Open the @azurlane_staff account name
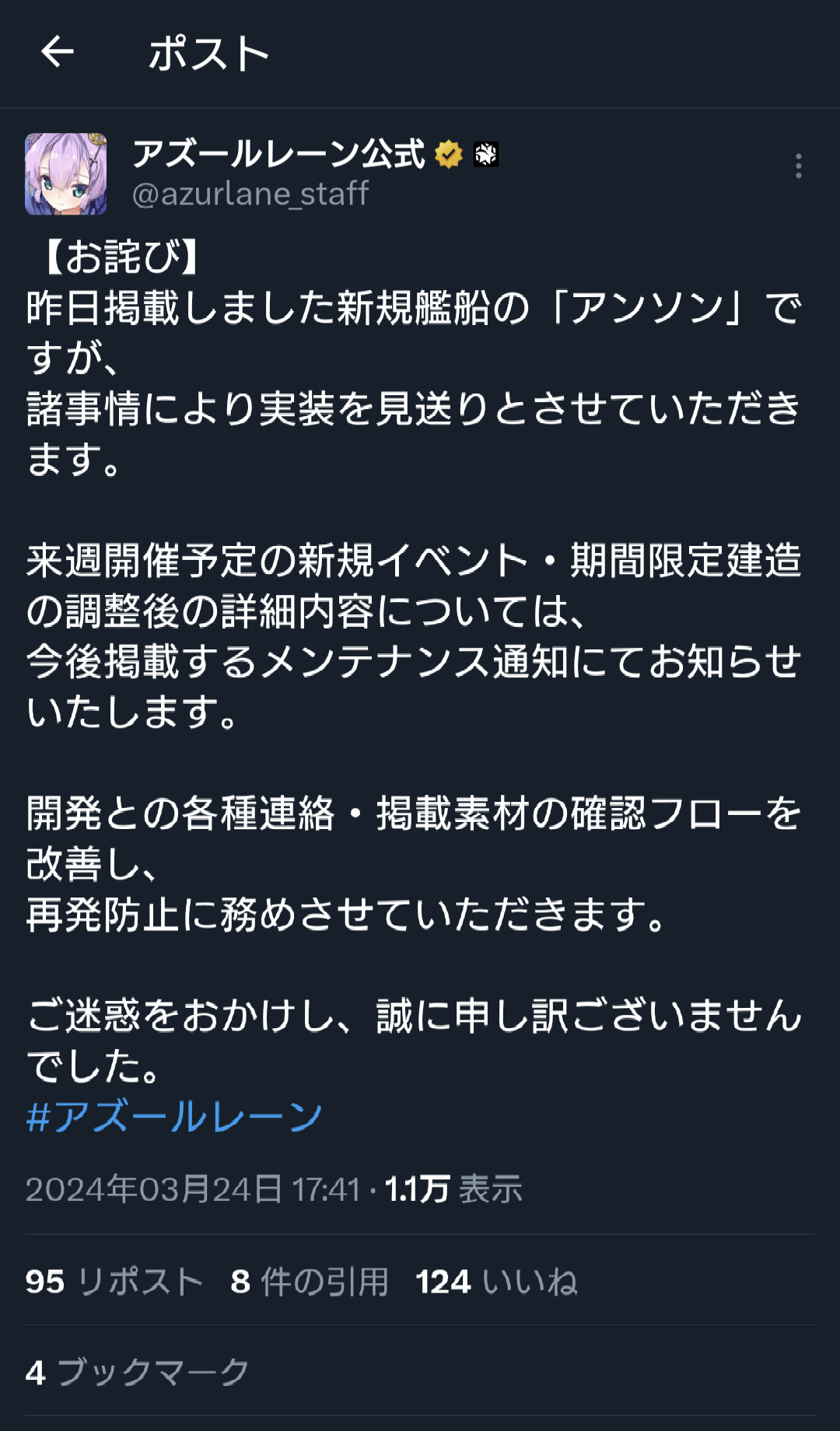The height and width of the screenshot is (1431, 840). click(x=250, y=194)
